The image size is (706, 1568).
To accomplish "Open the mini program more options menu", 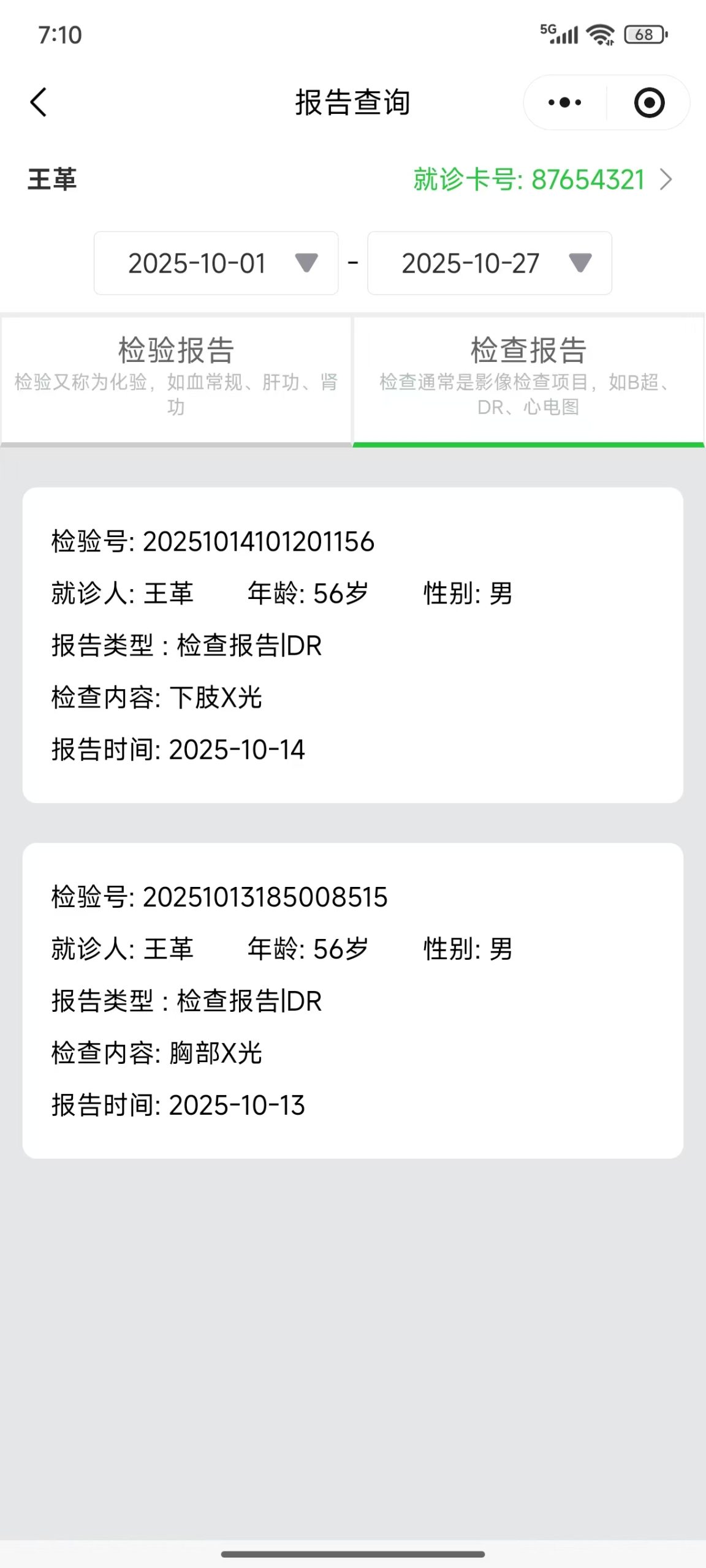I will (564, 102).
